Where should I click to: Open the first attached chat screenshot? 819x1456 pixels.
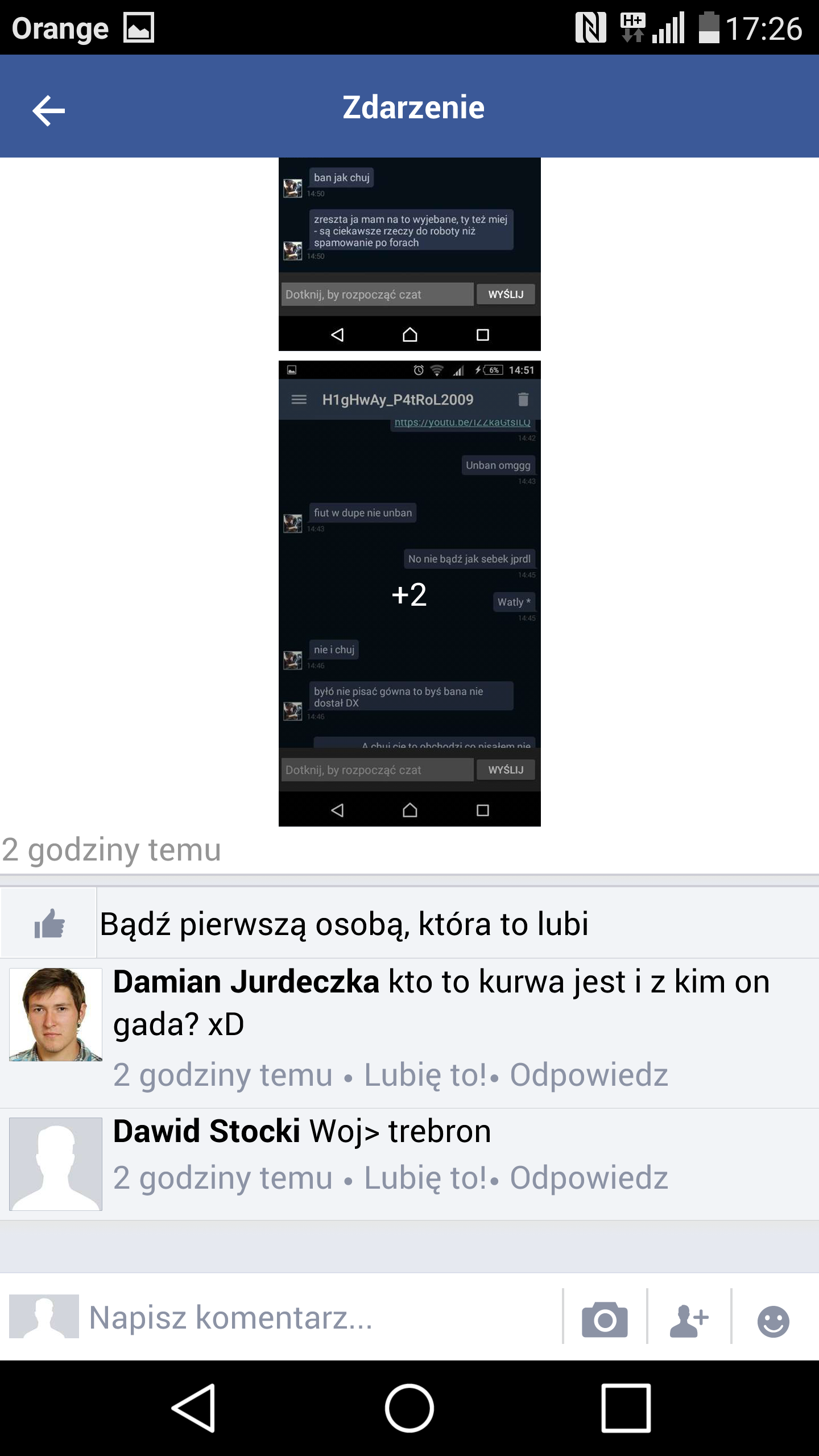point(409,254)
